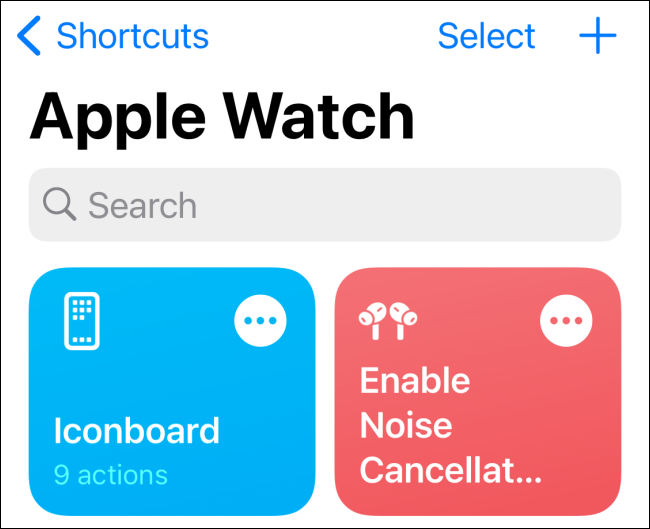Screen dimensions: 650x529
Task: Tap Select in the top bar
Action: pos(486,36)
